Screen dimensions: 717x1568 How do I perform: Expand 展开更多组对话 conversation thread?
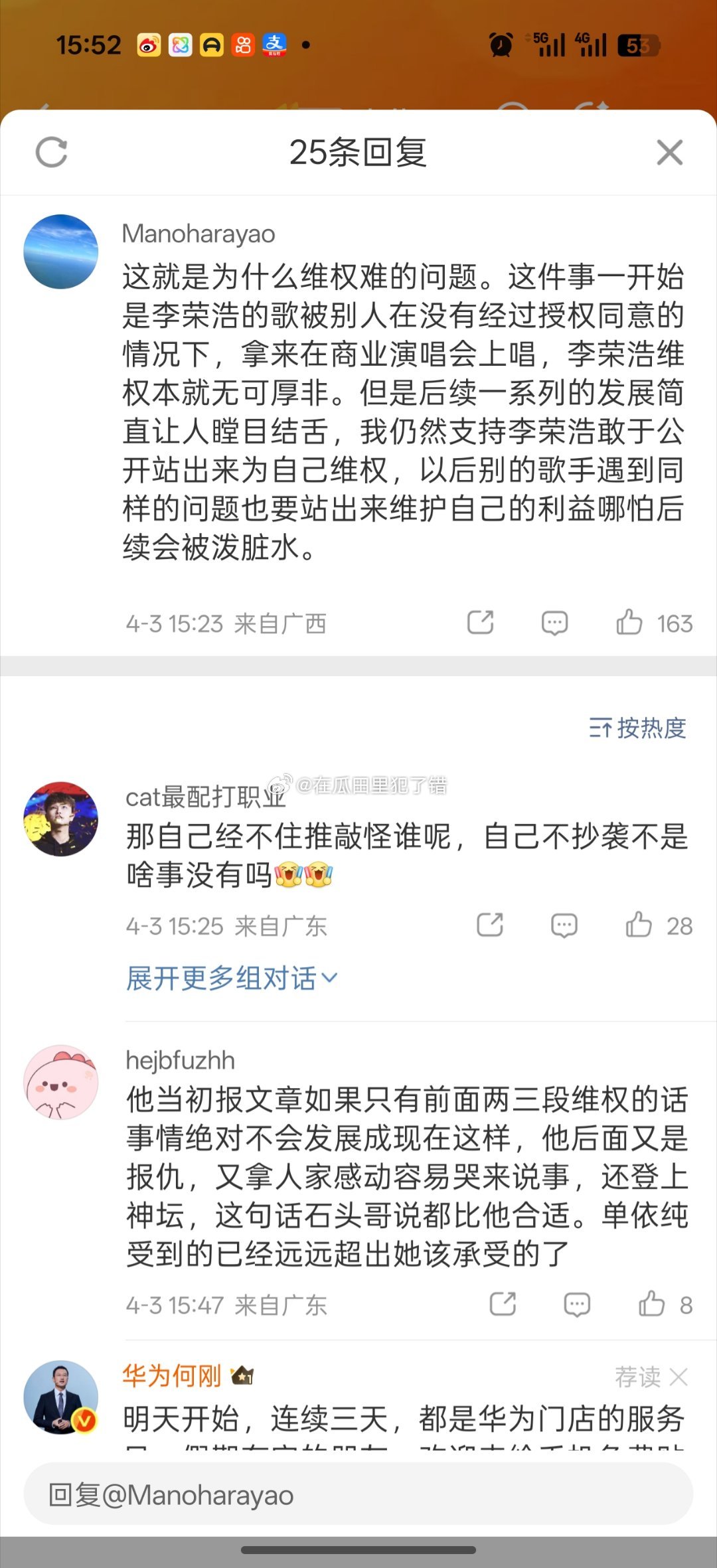tap(229, 977)
